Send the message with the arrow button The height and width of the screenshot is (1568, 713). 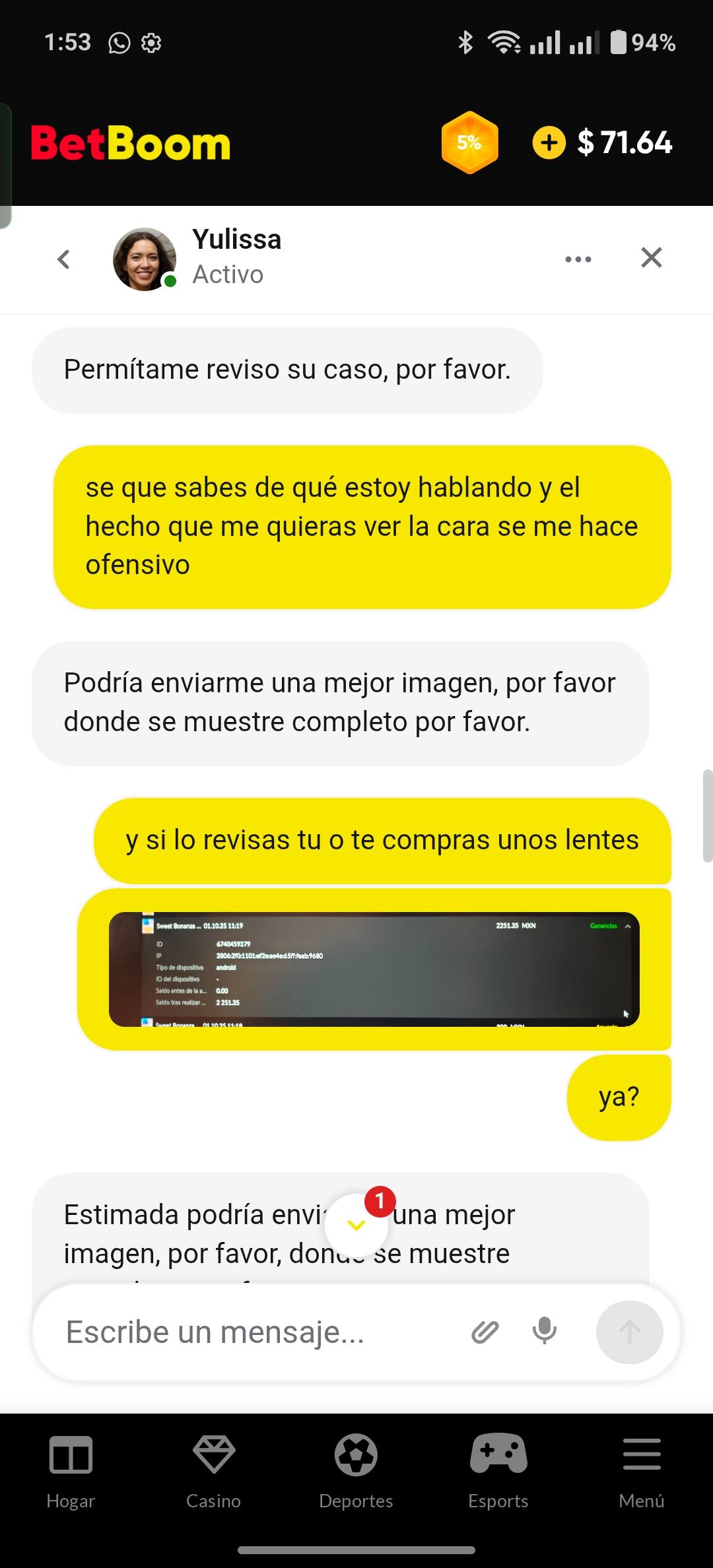(629, 1332)
